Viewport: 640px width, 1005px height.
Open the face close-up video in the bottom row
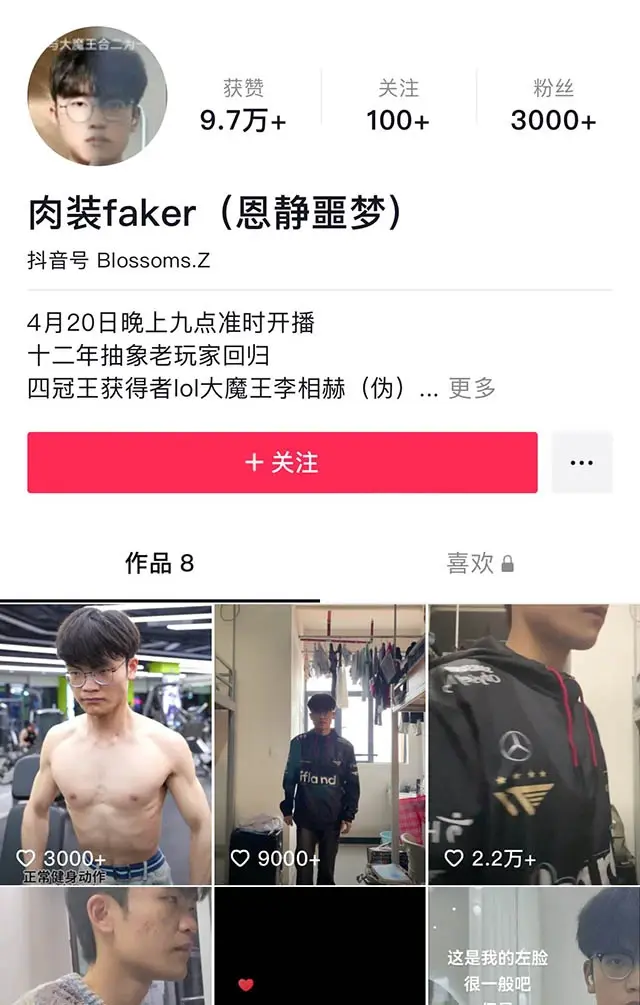(106, 946)
